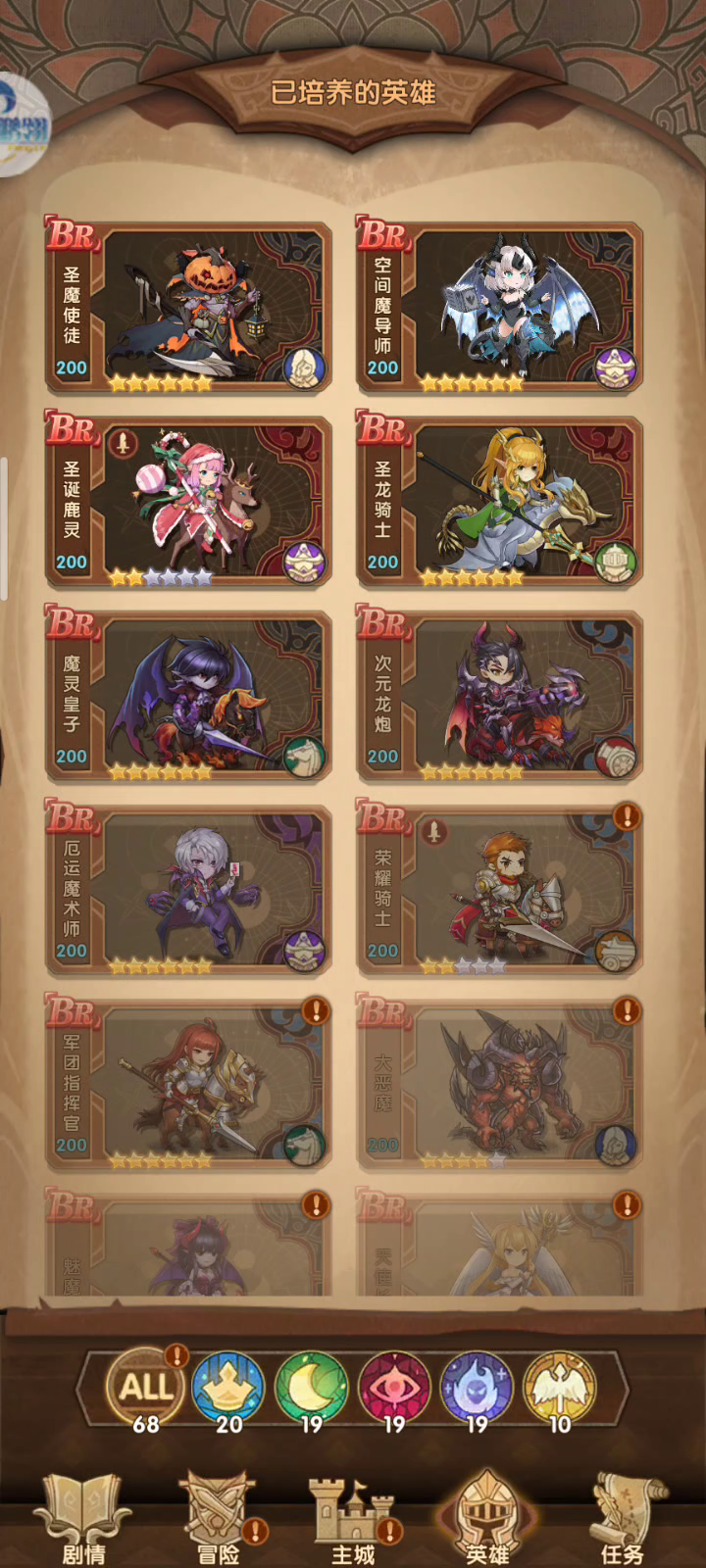The width and height of the screenshot is (706, 1568).
Task: Open the 魔灵皇子 hero card
Action: coord(188,696)
